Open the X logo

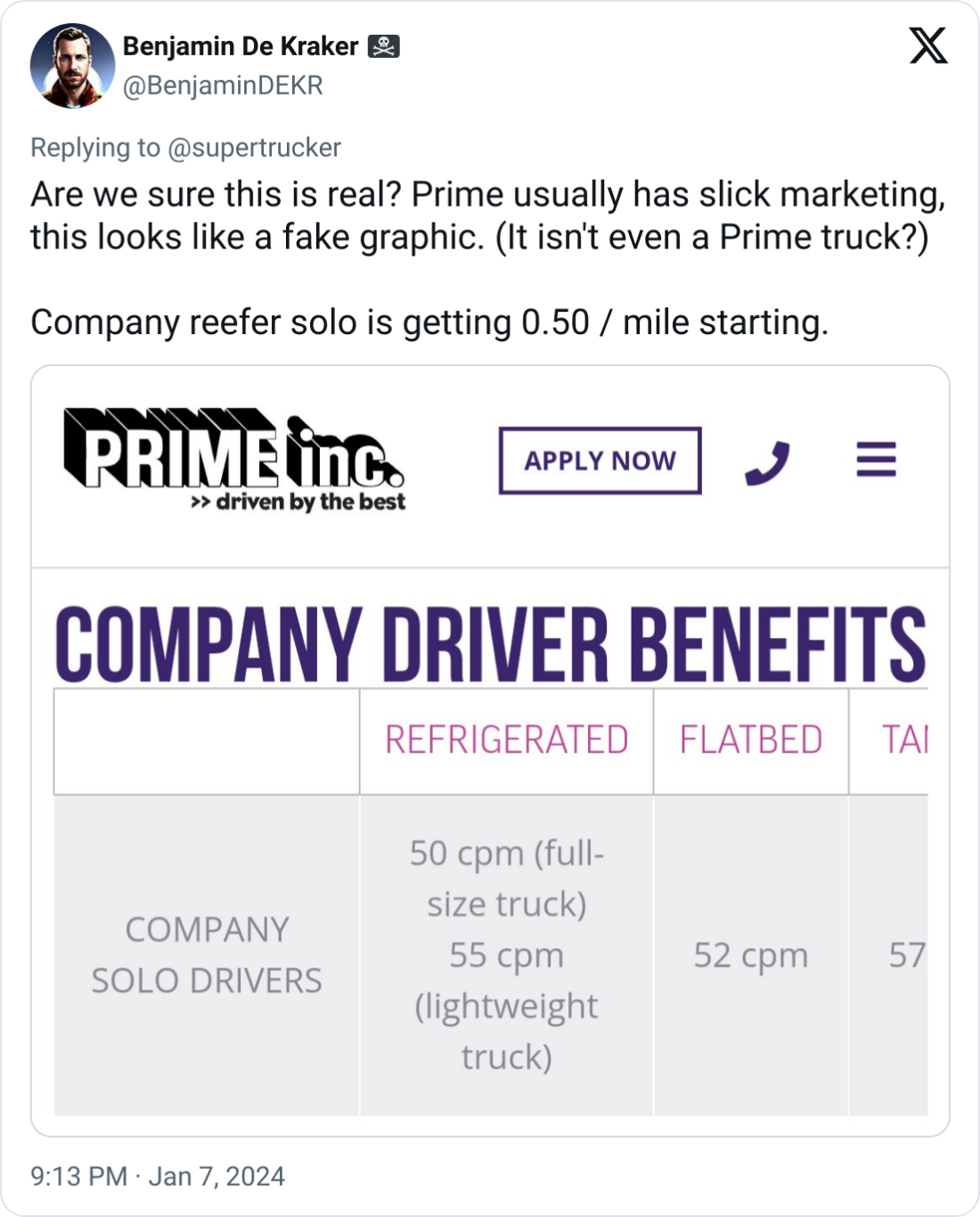coord(928,45)
